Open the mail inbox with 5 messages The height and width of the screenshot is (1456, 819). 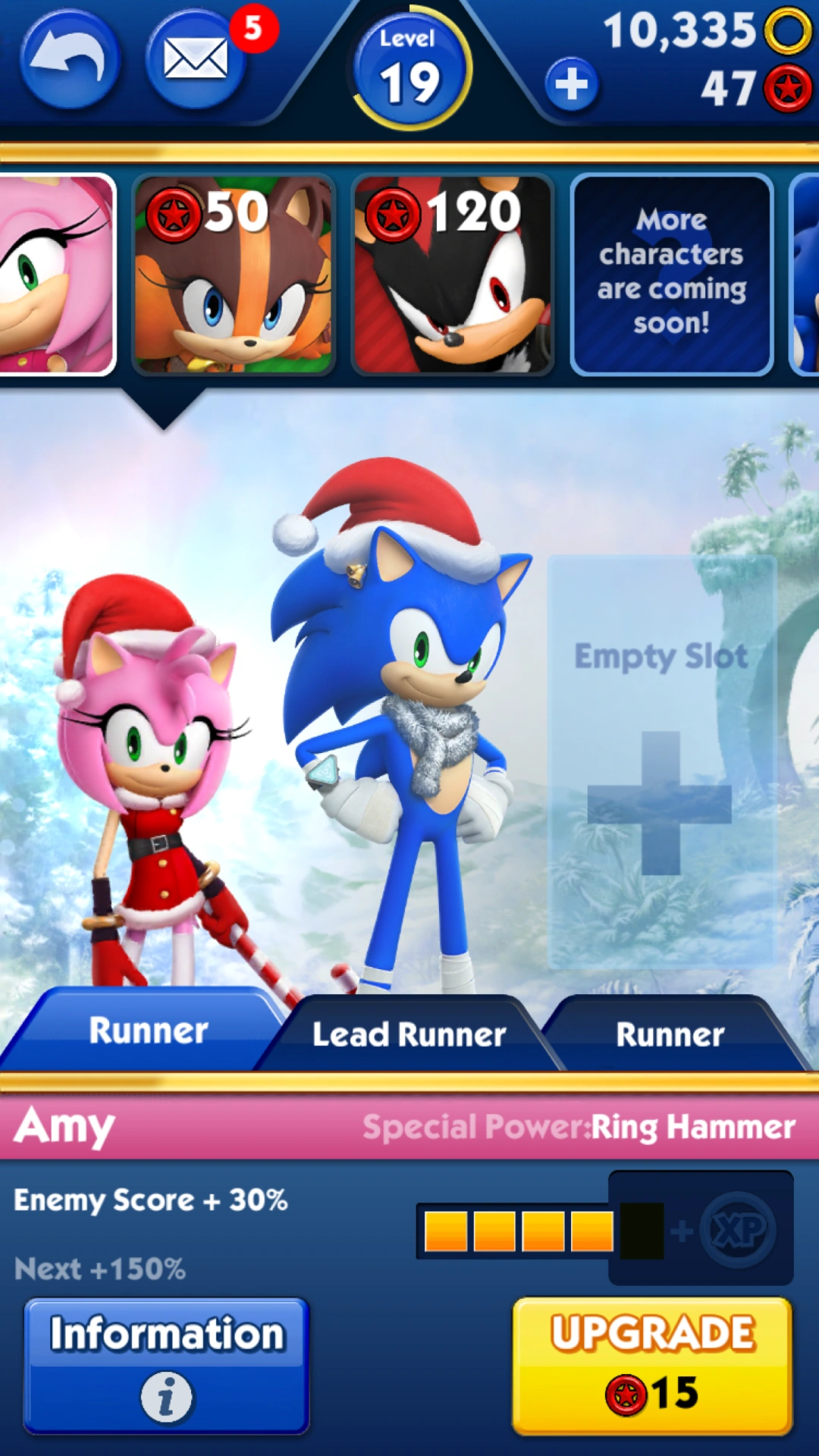[x=196, y=61]
